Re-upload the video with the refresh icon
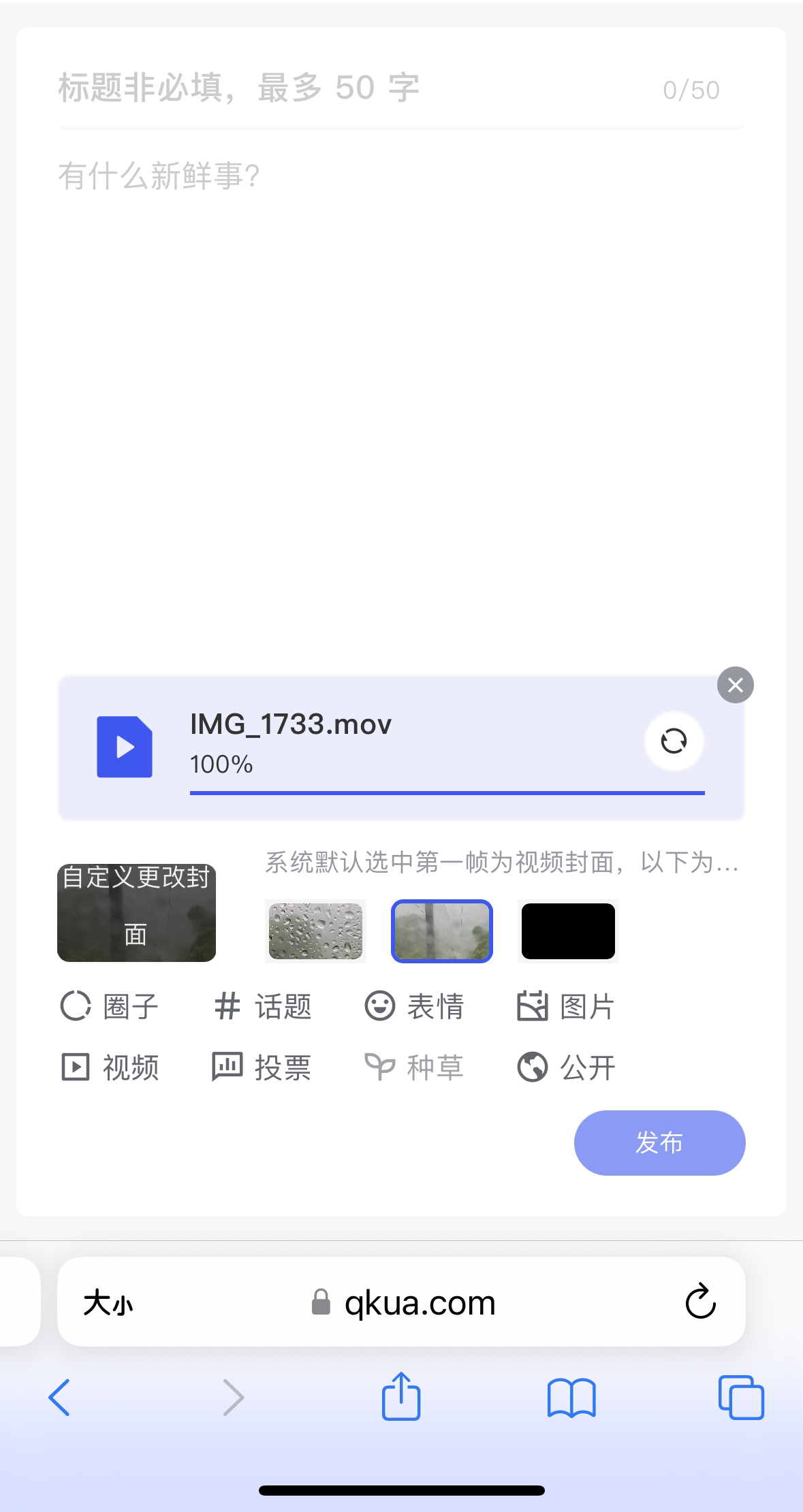803x1512 pixels. coord(674,741)
